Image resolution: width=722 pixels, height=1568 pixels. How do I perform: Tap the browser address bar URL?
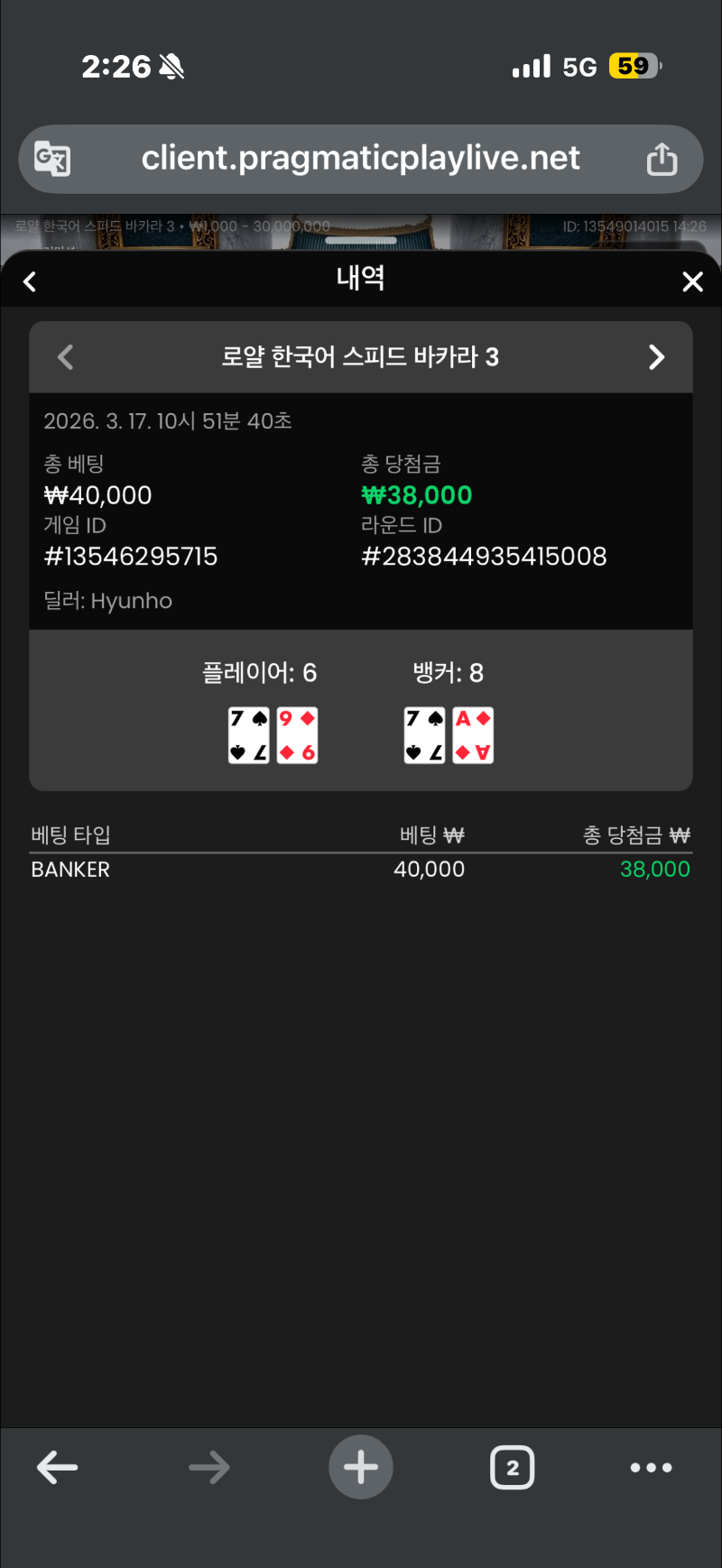360,159
